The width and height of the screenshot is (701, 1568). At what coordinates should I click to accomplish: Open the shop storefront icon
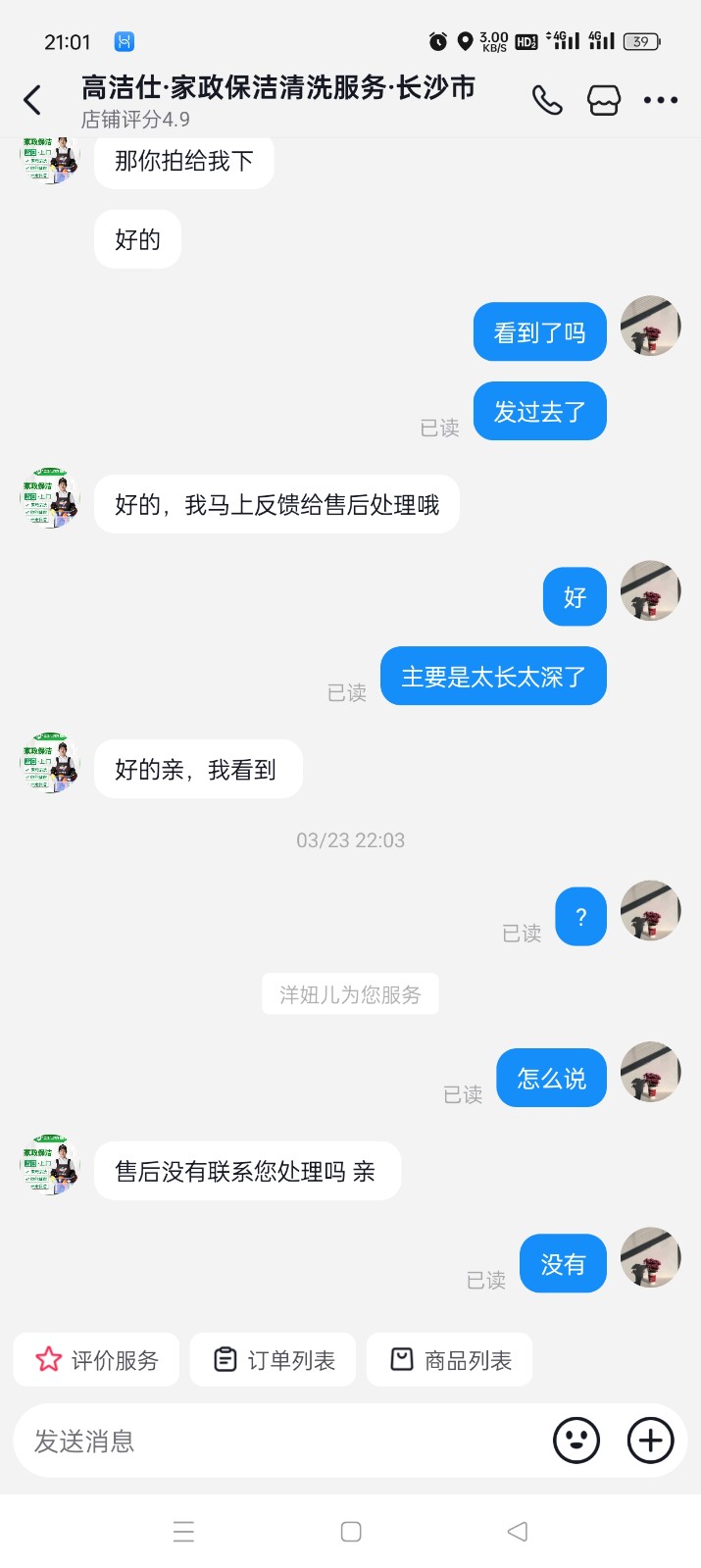[x=604, y=100]
